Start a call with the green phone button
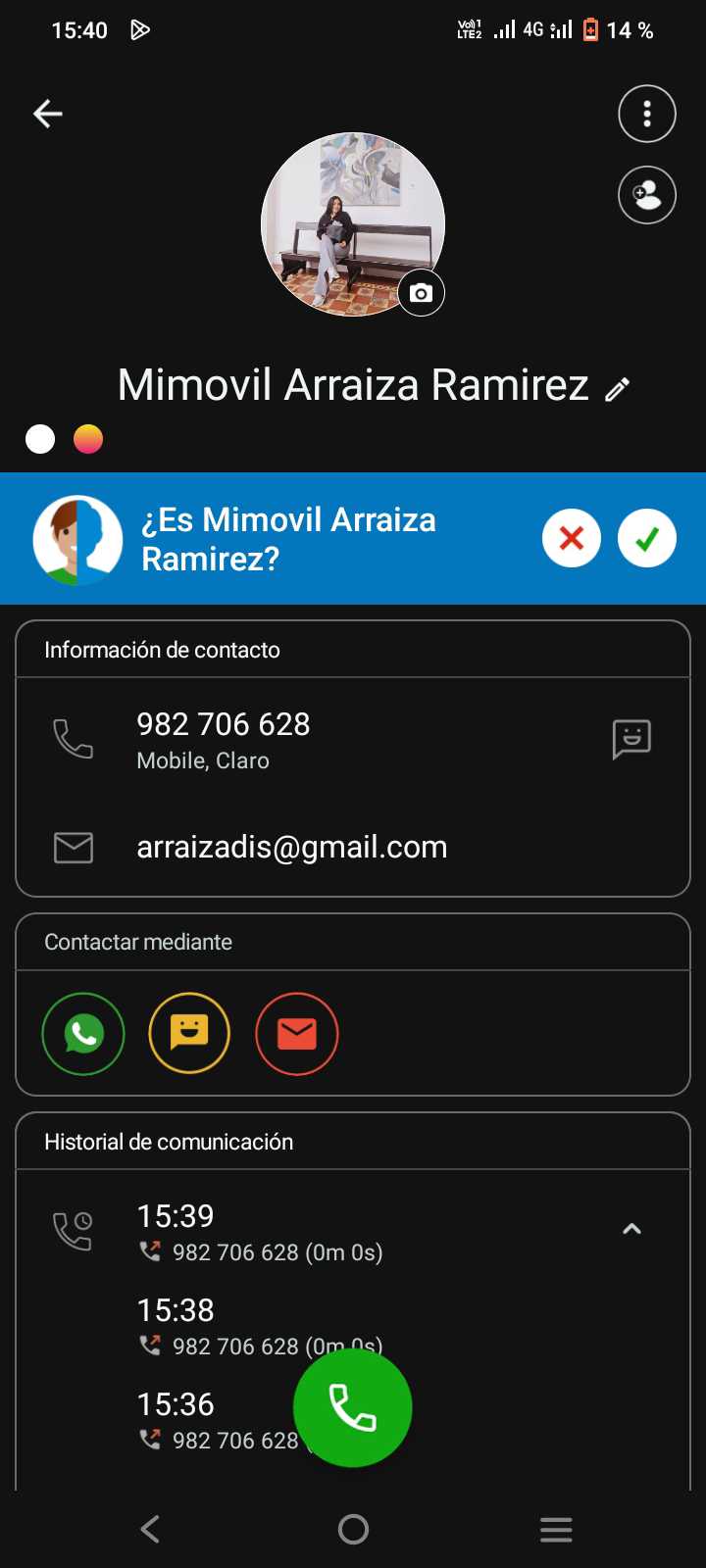 point(352,1407)
